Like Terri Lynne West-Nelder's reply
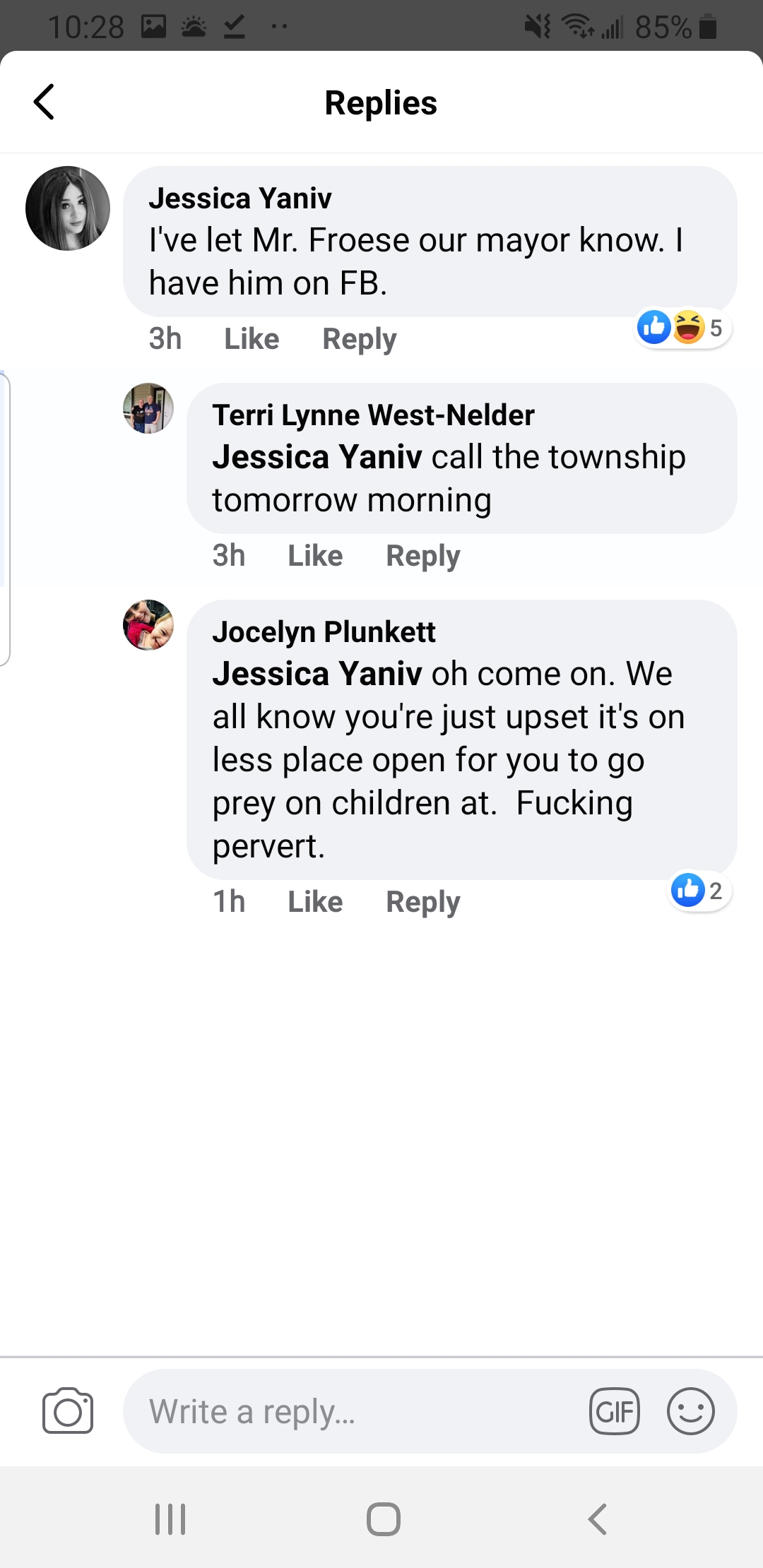763x1568 pixels. 315,556
